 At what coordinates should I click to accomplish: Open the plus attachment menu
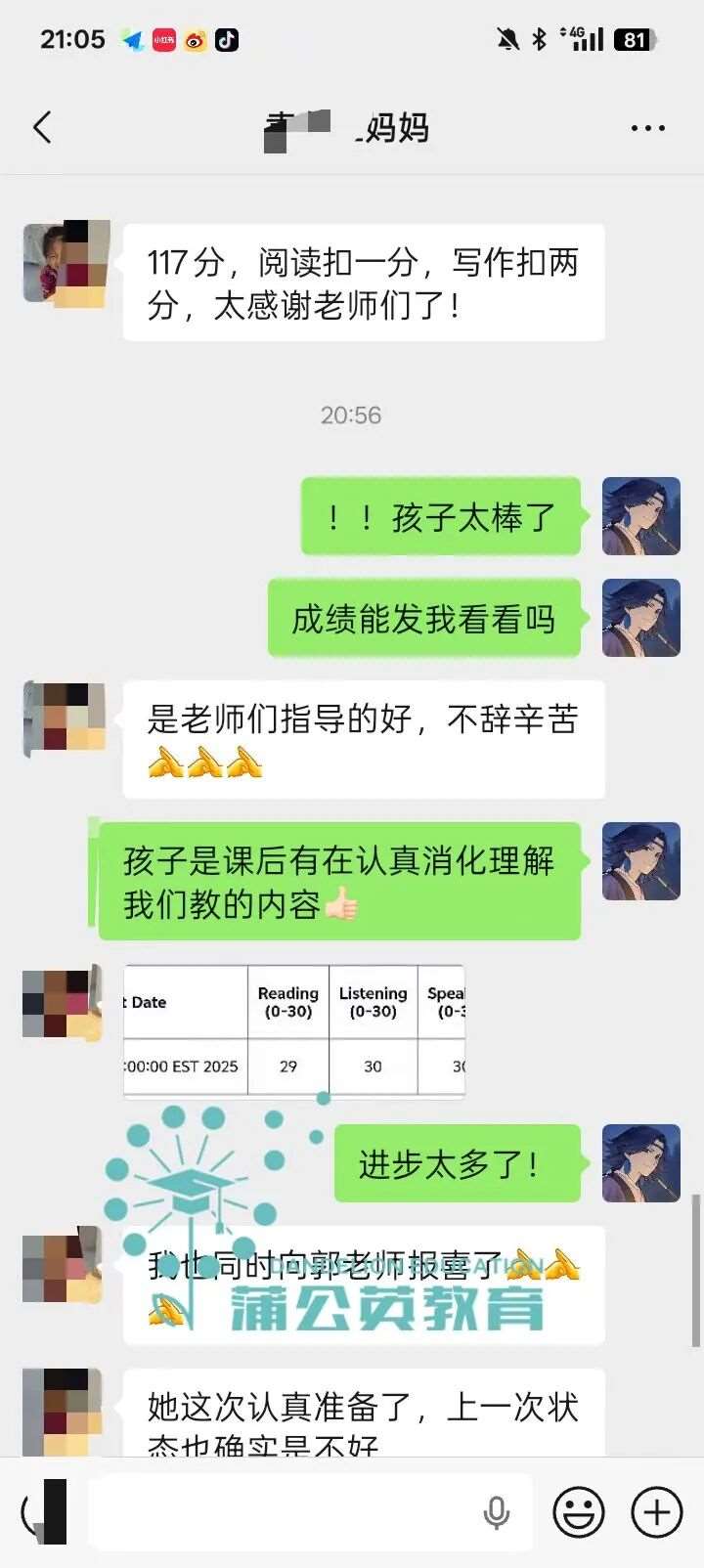(657, 1512)
